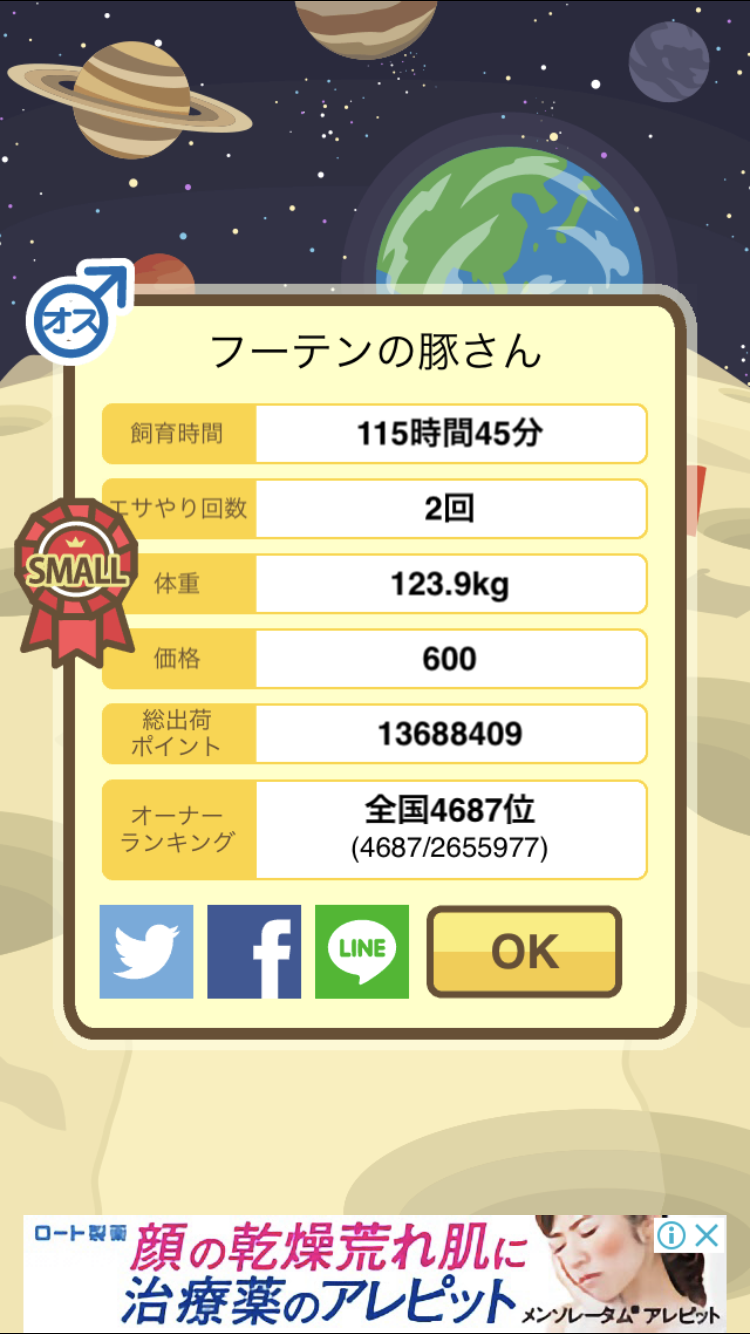Image resolution: width=750 pixels, height=1334 pixels.
Task: Confirm the result with OK button
Action: pyautogui.click(x=524, y=952)
